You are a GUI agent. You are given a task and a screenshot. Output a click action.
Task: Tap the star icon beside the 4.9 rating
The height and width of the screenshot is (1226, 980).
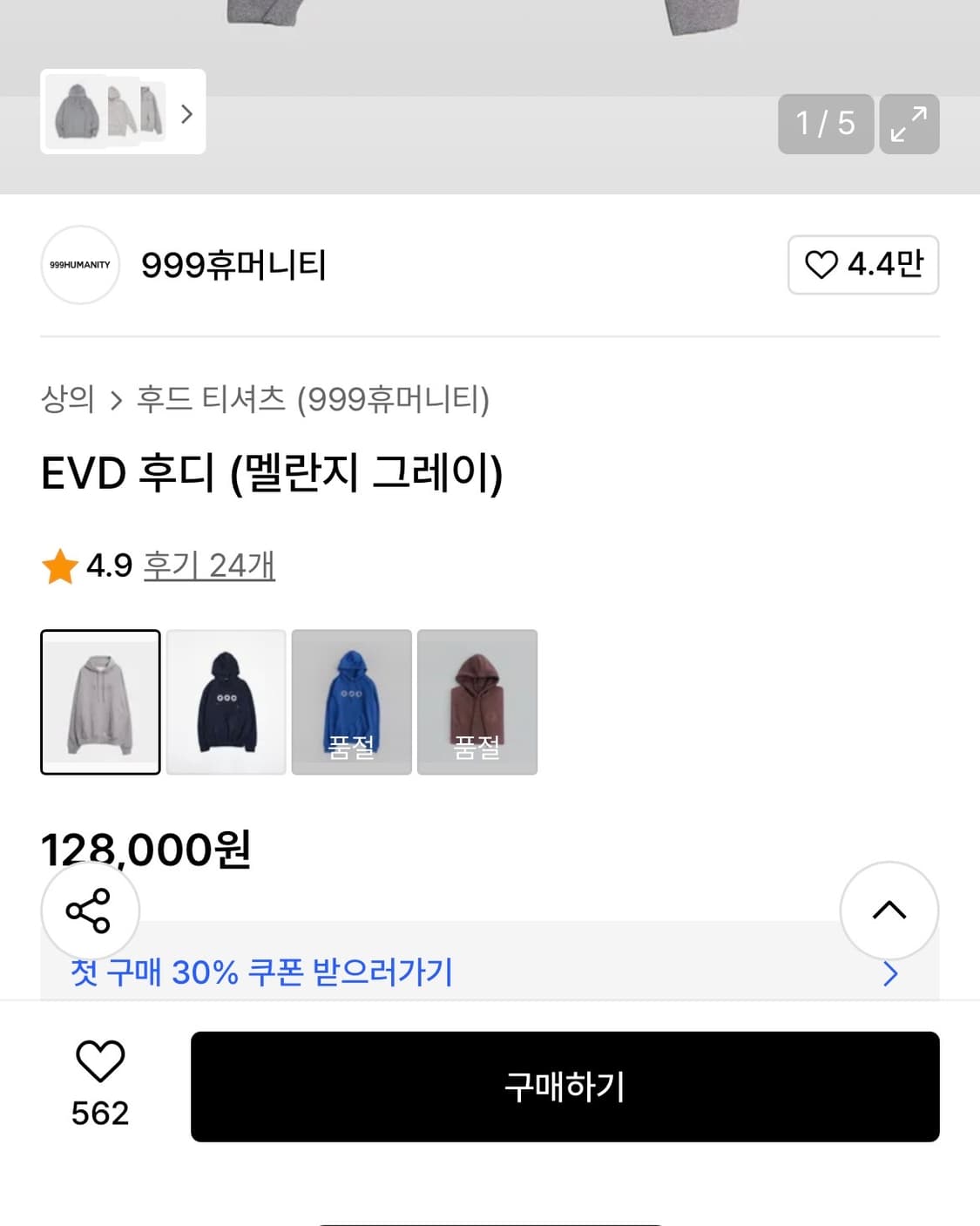tap(58, 565)
